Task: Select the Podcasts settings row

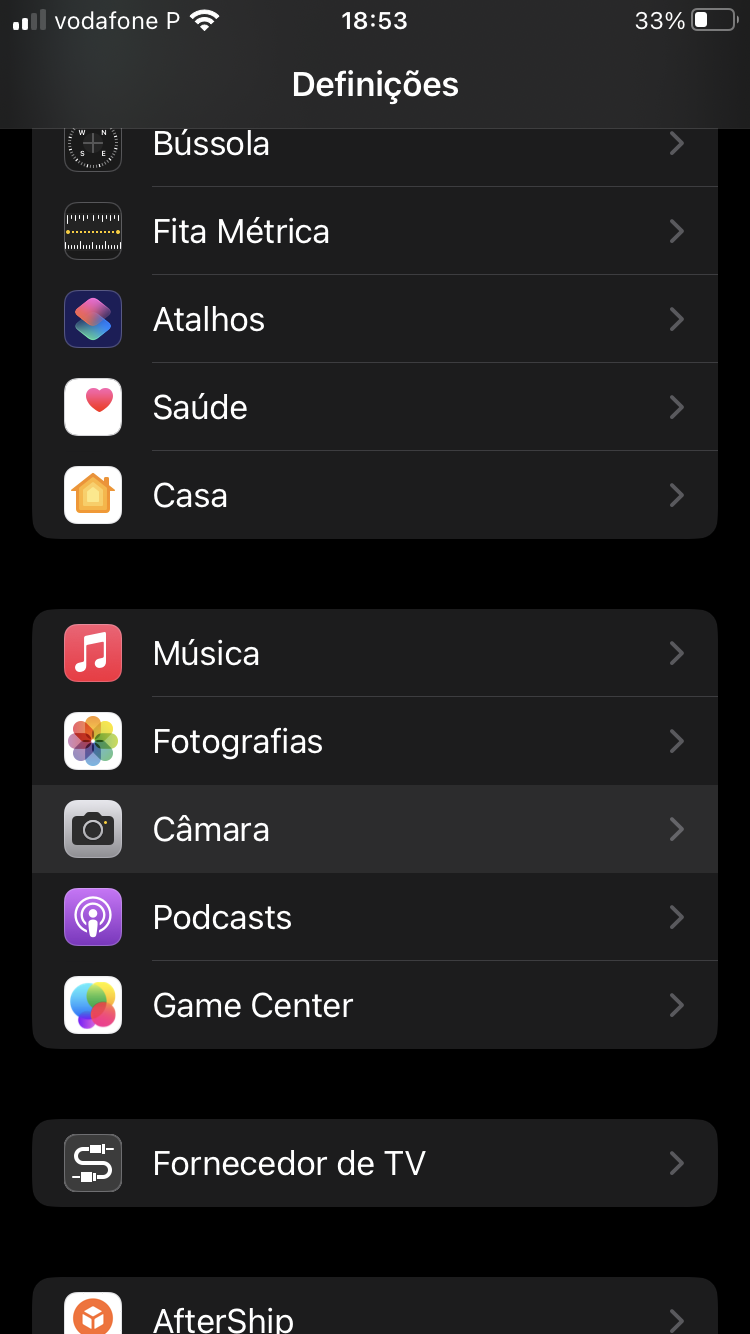Action: [375, 917]
